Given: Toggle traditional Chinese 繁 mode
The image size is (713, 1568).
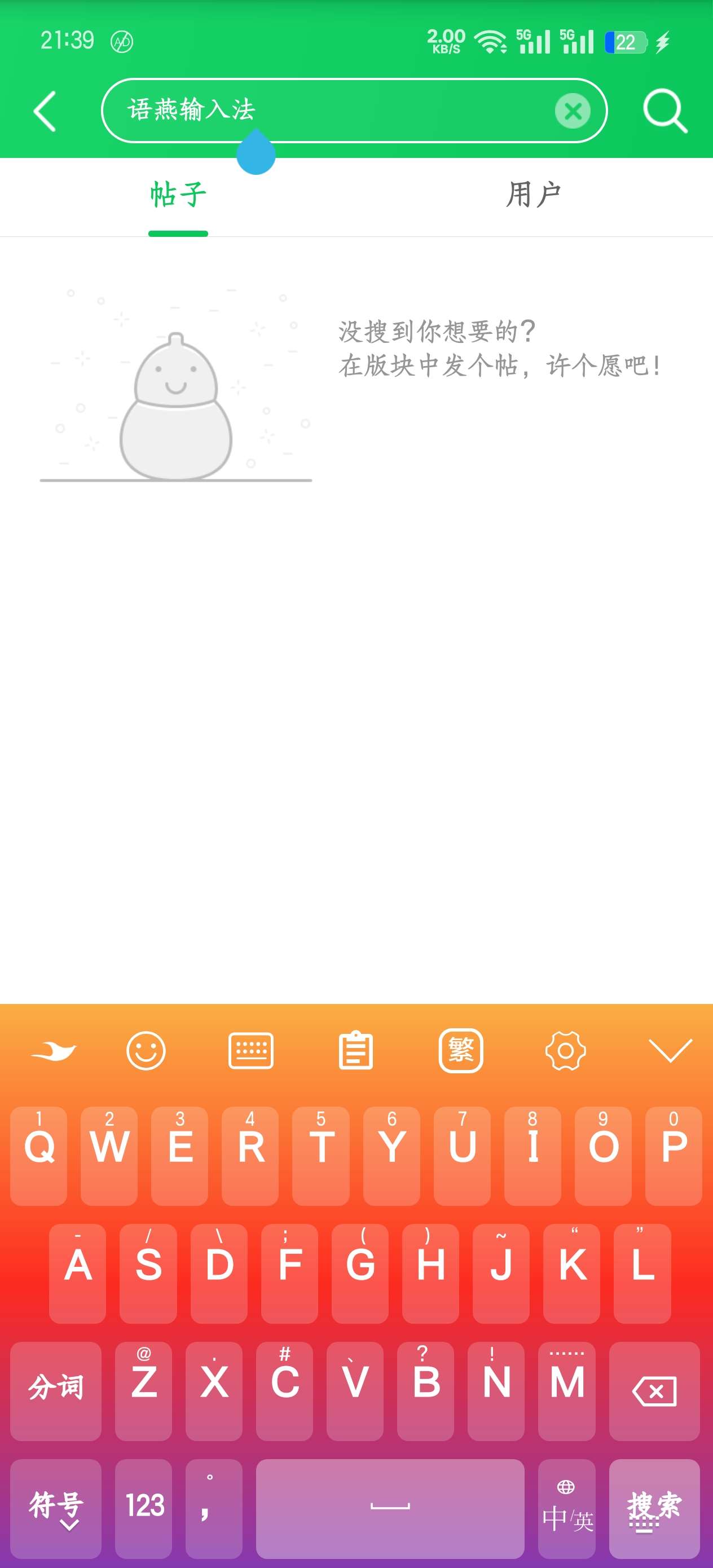Looking at the screenshot, I should point(461,1050).
